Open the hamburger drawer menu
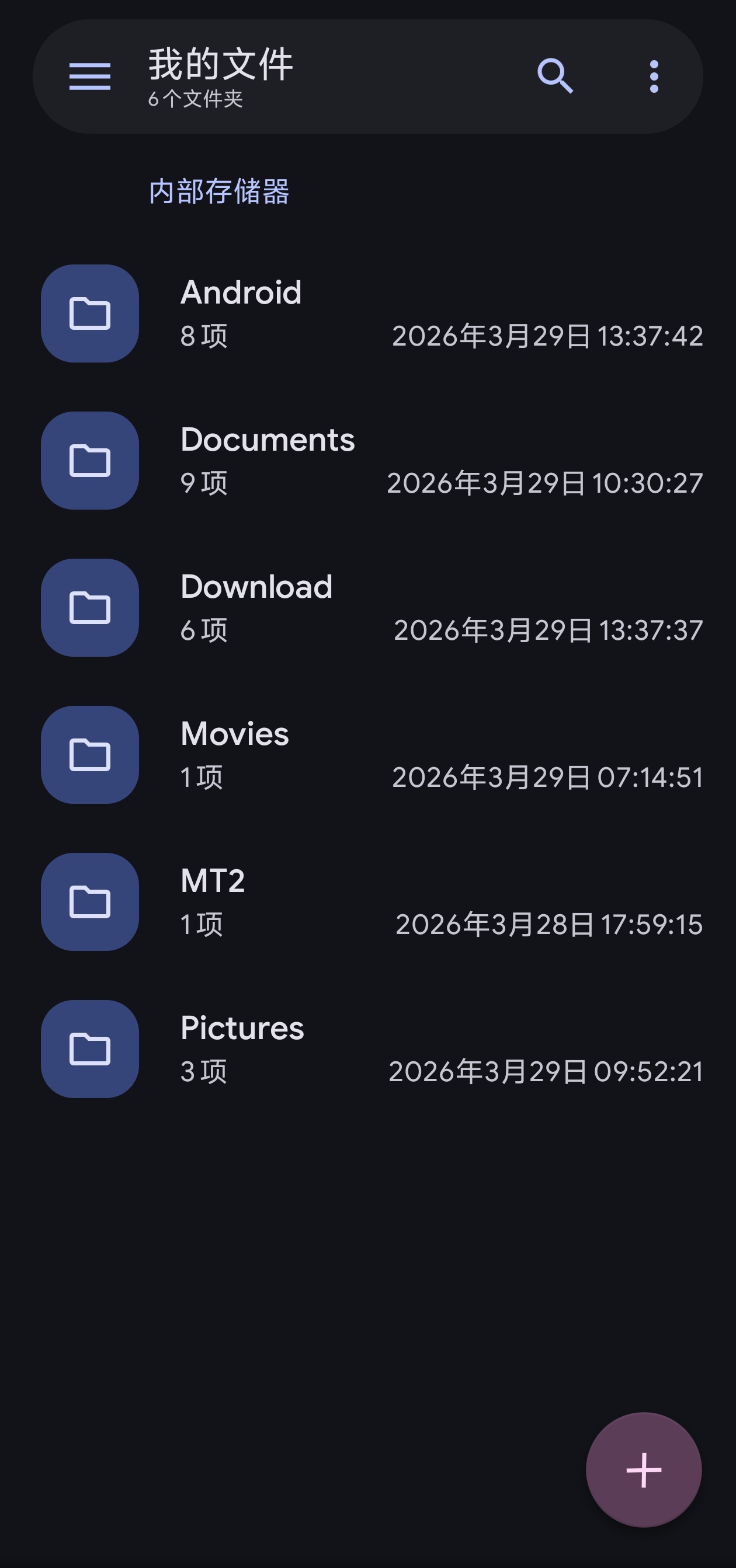The image size is (736, 1568). pos(89,76)
